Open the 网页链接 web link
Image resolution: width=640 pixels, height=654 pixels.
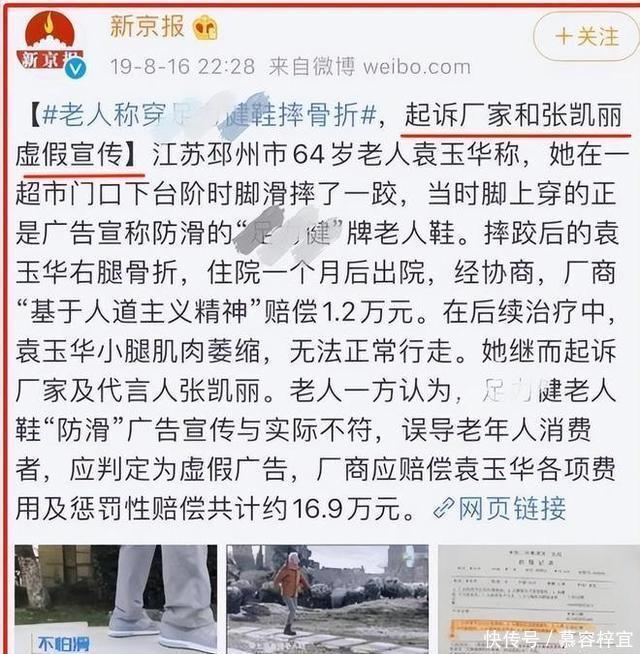coord(504,507)
